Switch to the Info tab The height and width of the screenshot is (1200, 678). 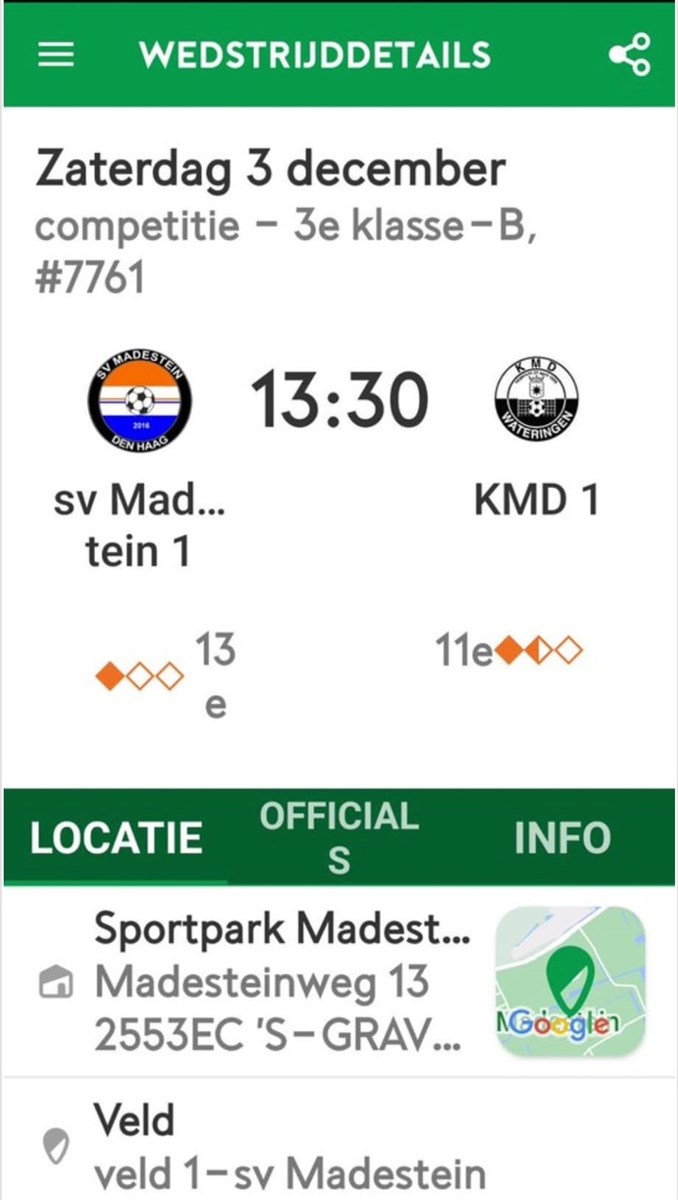[562, 838]
